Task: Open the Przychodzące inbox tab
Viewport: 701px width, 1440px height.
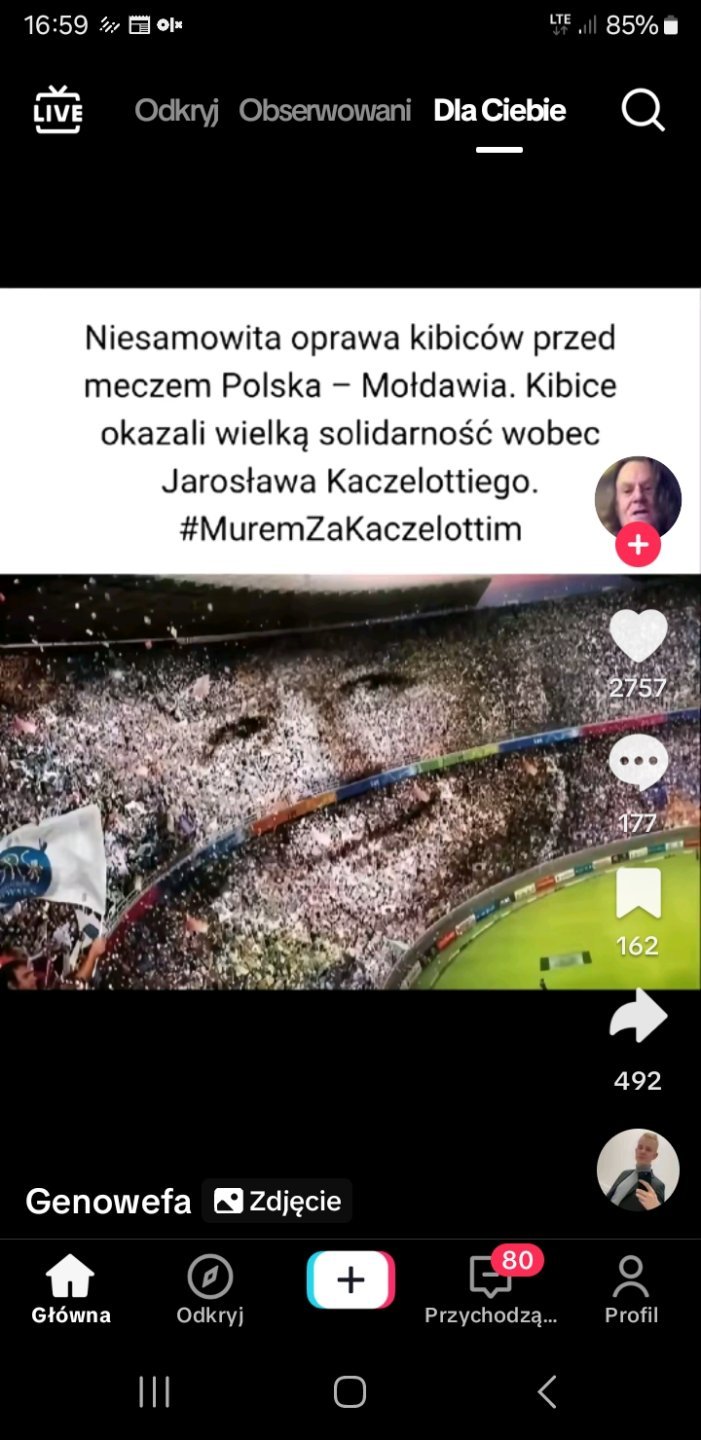Action: 490,1290
